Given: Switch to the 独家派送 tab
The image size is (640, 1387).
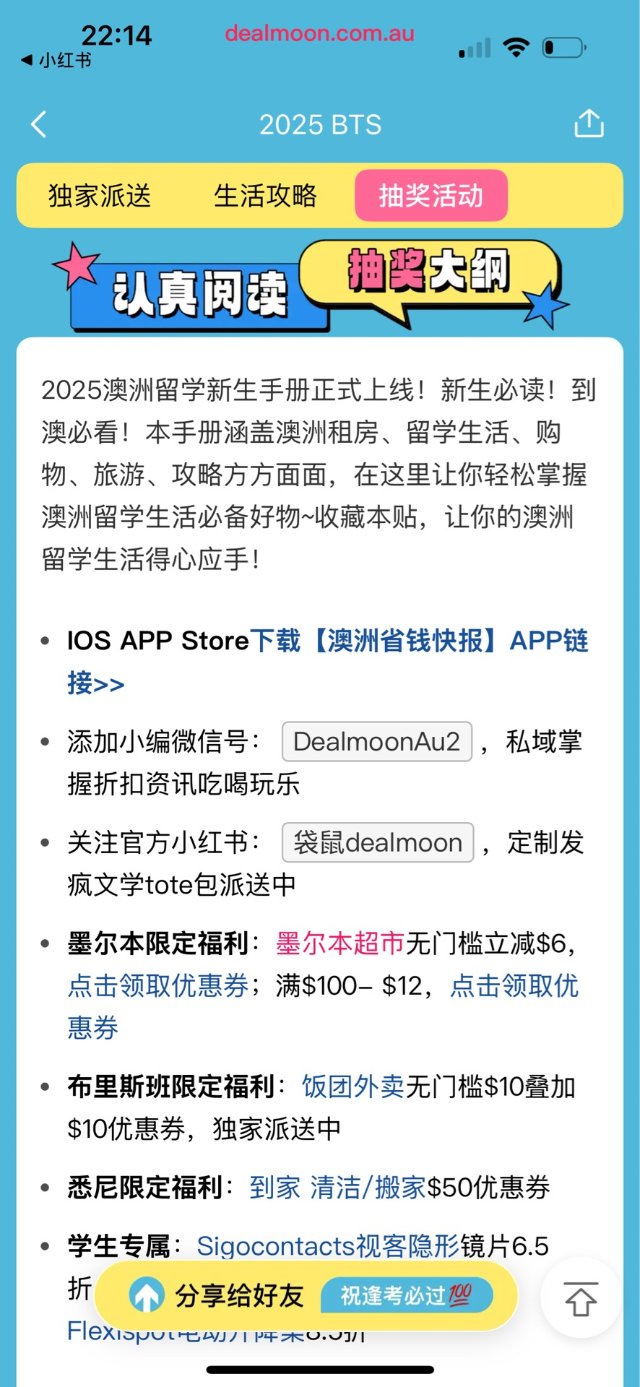Looking at the screenshot, I should click(100, 195).
